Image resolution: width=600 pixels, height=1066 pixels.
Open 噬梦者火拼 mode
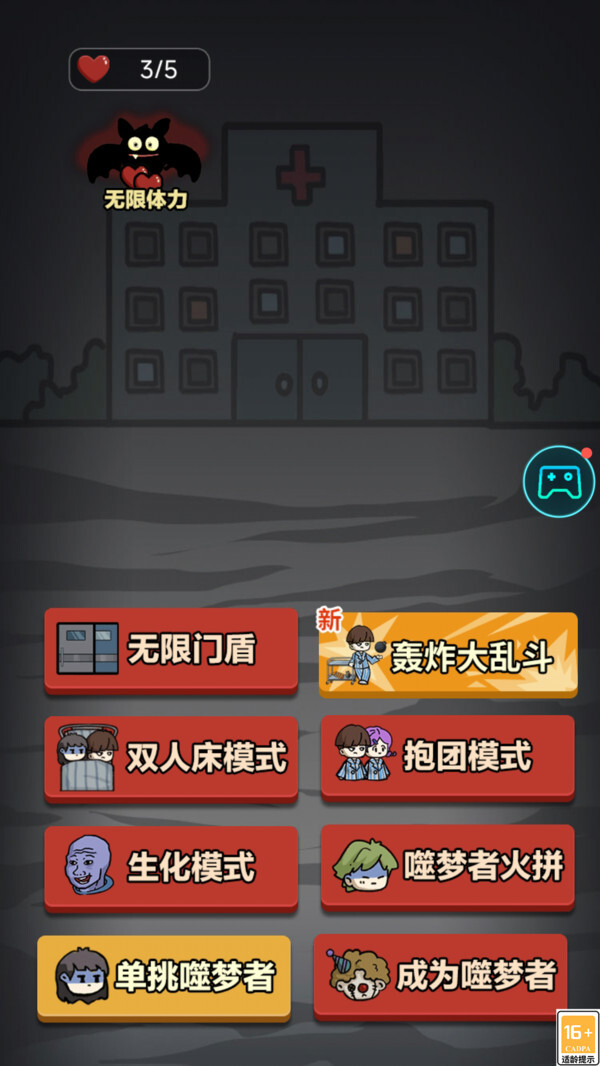[447, 865]
